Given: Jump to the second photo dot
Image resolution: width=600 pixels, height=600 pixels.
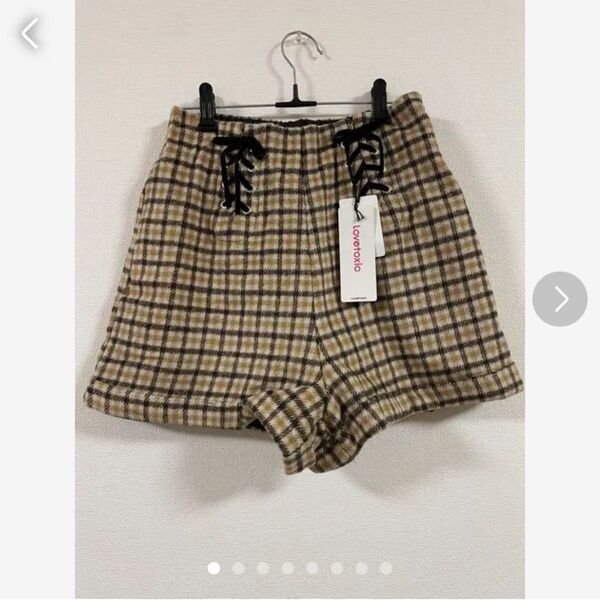Looking at the screenshot, I should [238, 568].
